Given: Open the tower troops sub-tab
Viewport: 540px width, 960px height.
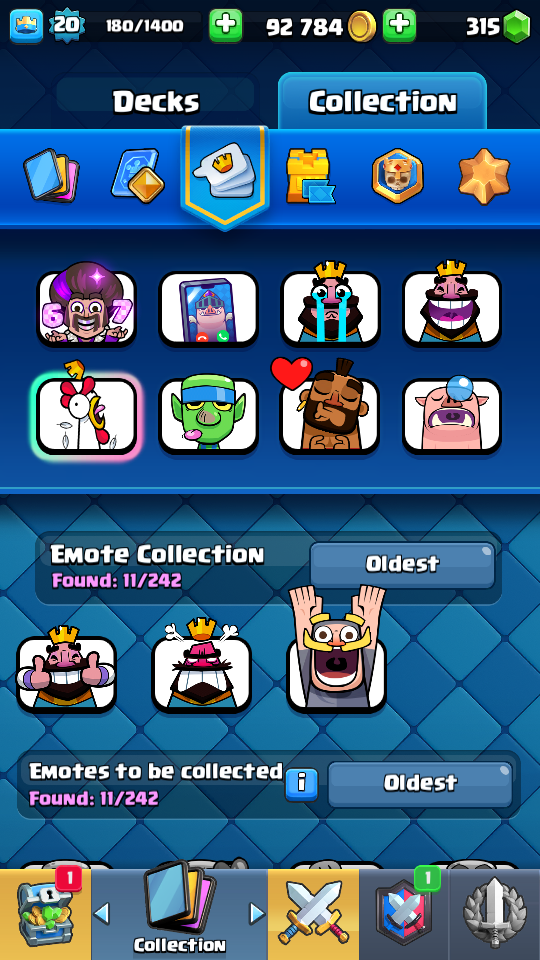Looking at the screenshot, I should click(x=310, y=177).
